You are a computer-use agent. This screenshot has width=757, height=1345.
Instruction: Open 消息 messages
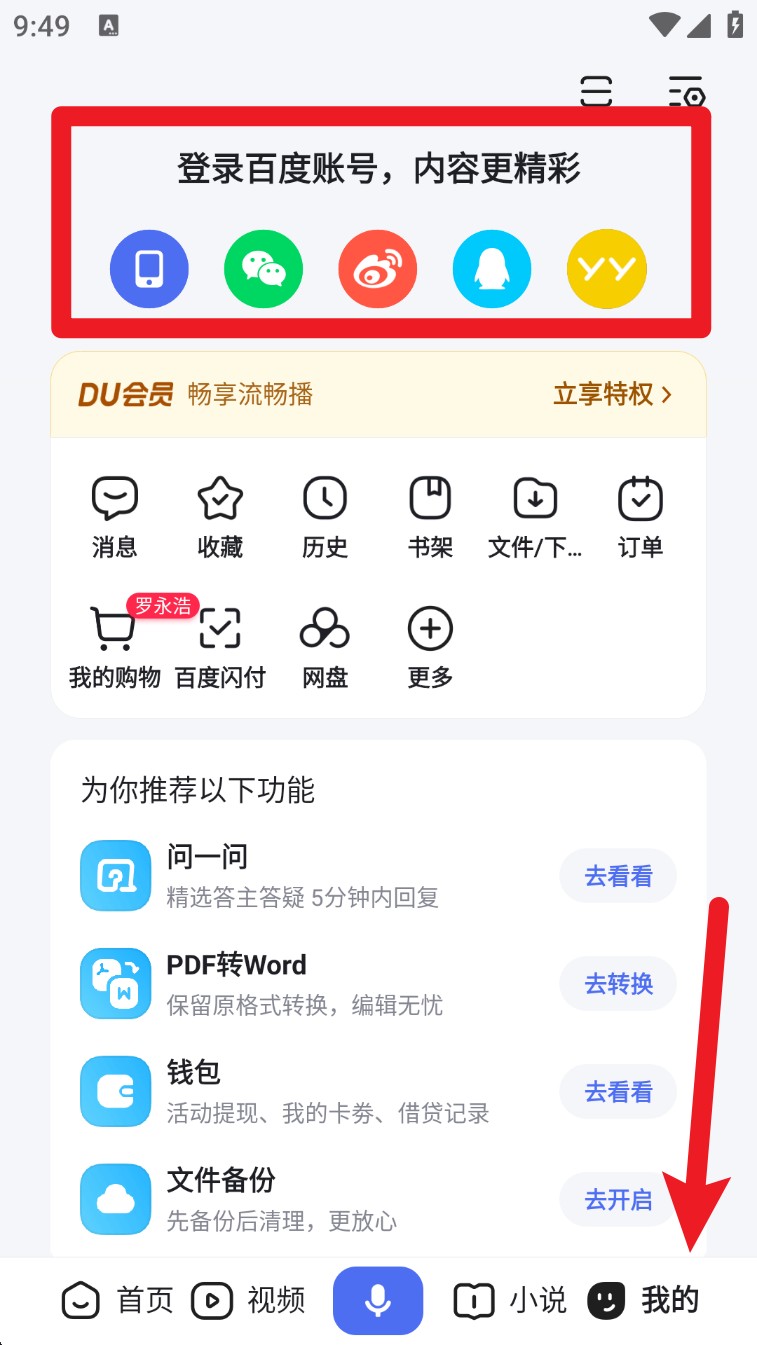click(x=114, y=517)
